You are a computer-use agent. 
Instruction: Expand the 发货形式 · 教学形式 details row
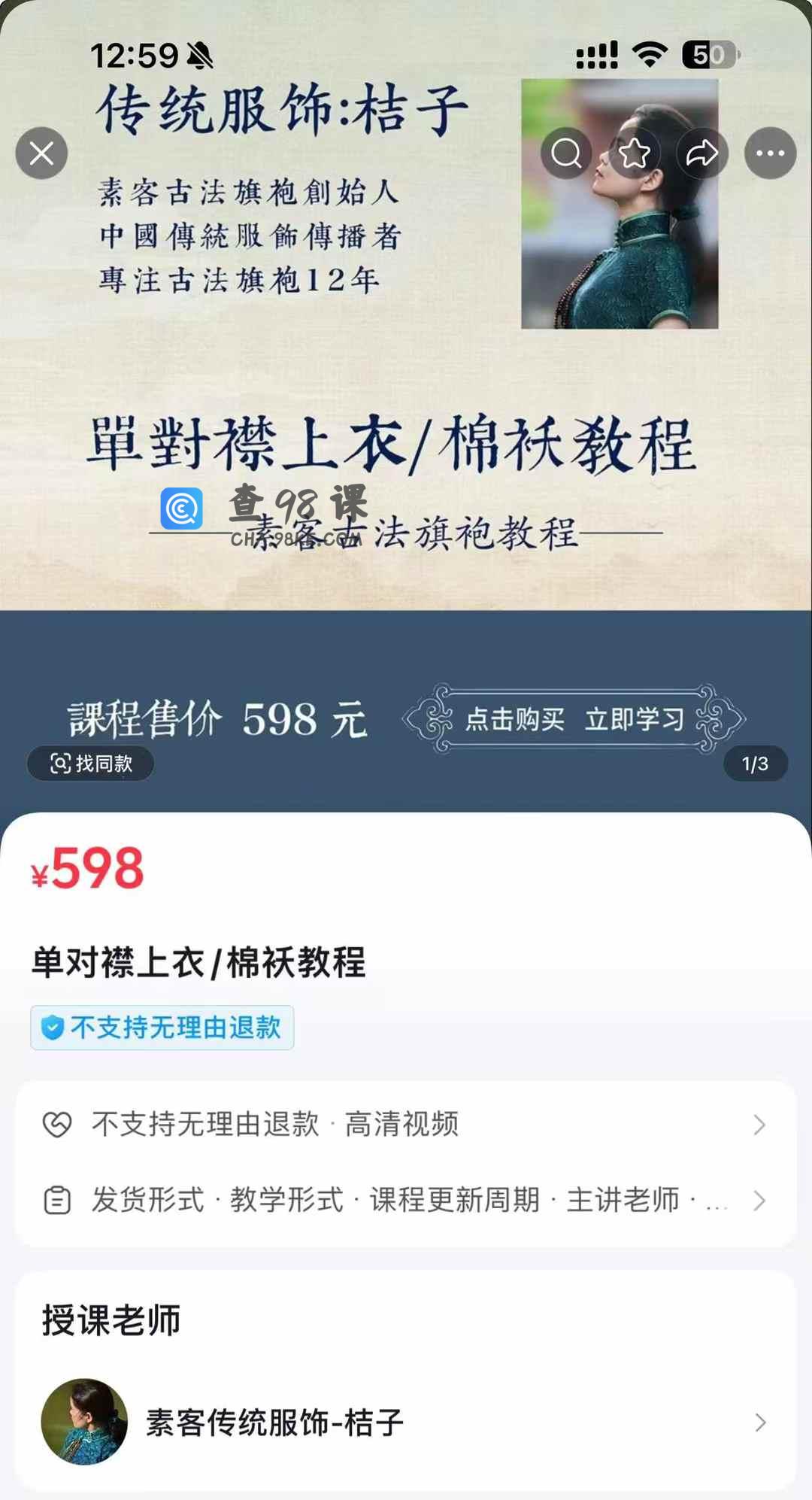[406, 1201]
